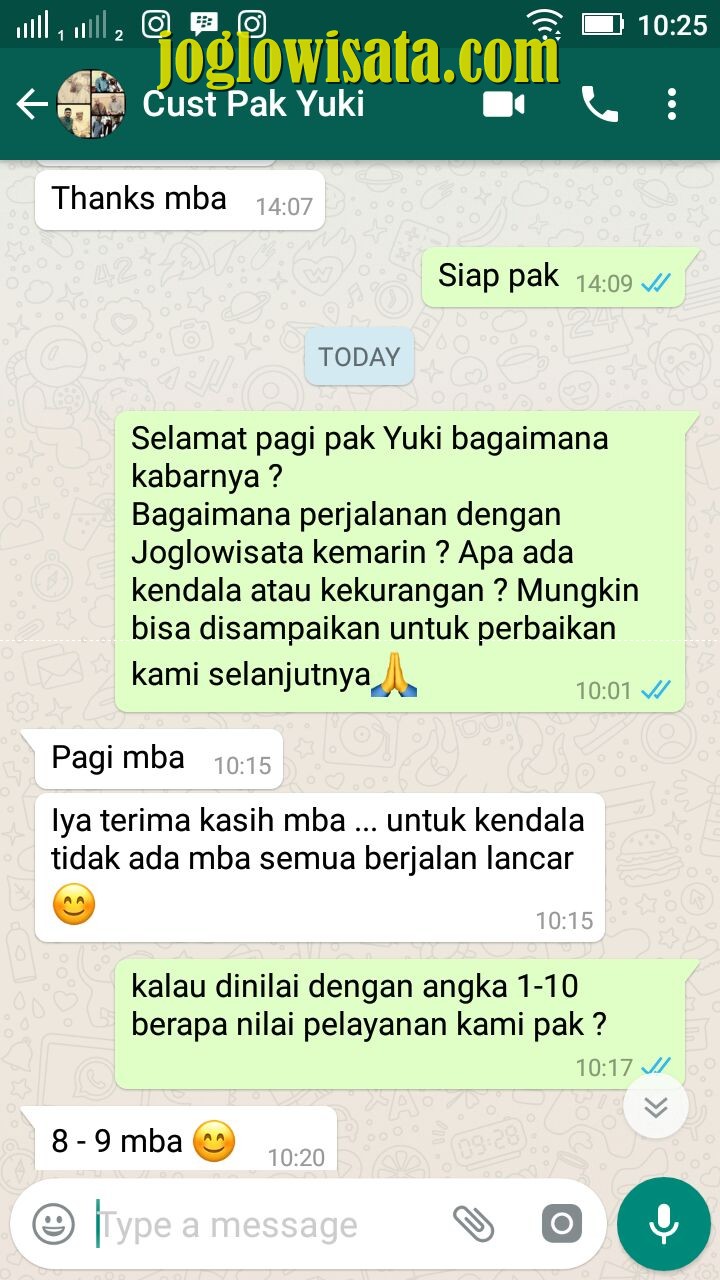Tap the microphone voice message button
Image resolution: width=720 pixels, height=1280 pixels.
click(664, 1224)
